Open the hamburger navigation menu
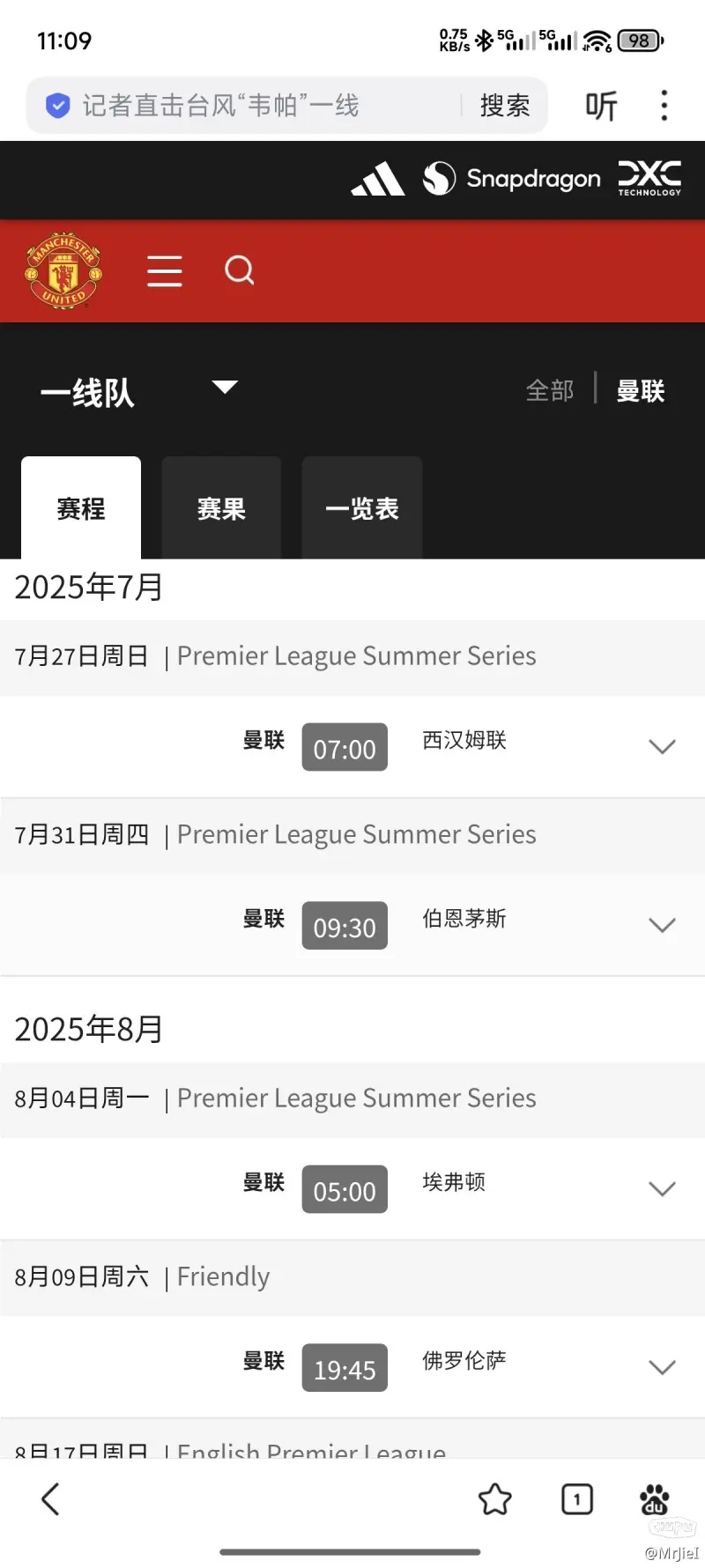This screenshot has width=705, height=1568. coord(165,270)
